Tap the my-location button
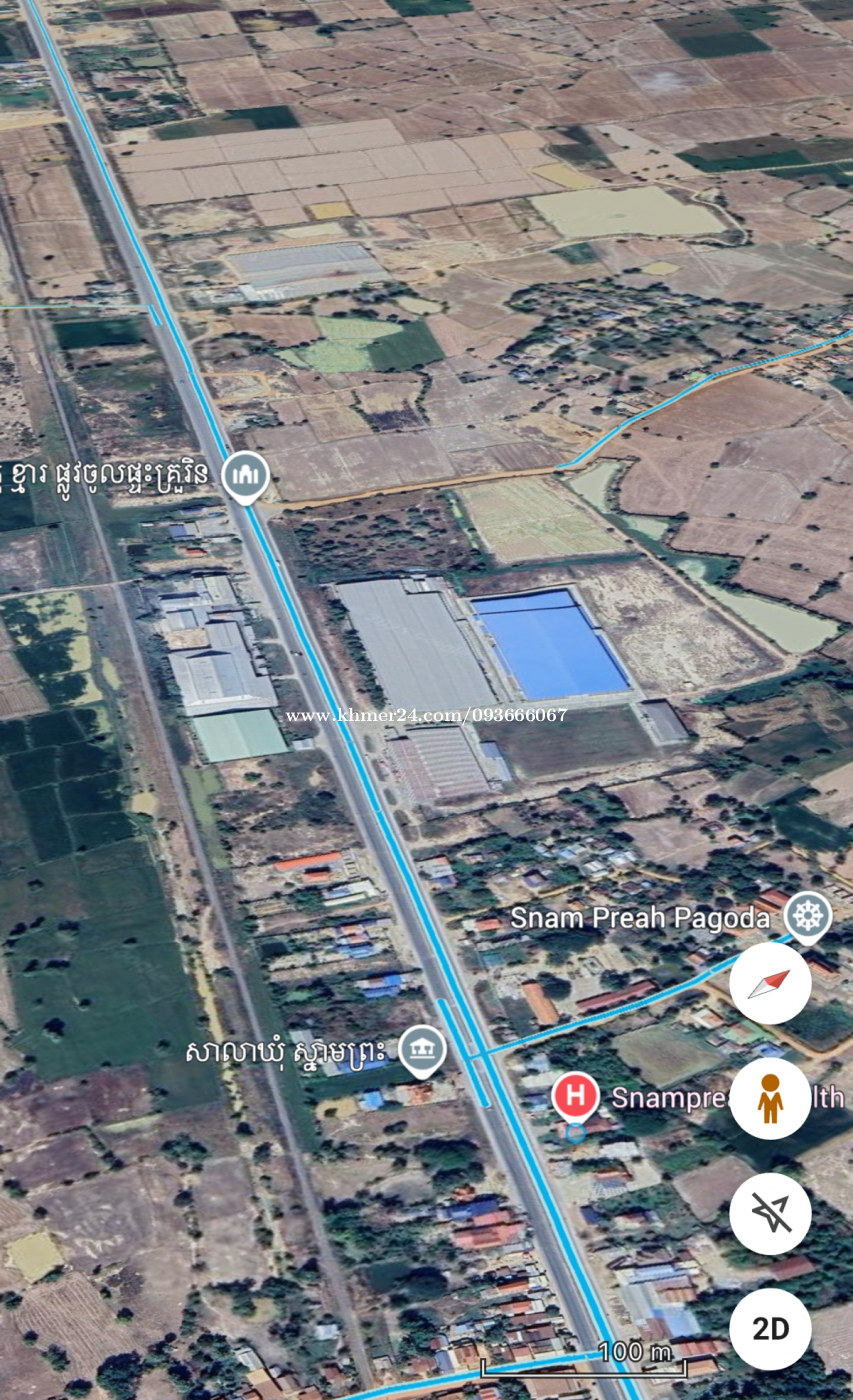This screenshot has height=1400, width=853. tap(769, 1213)
